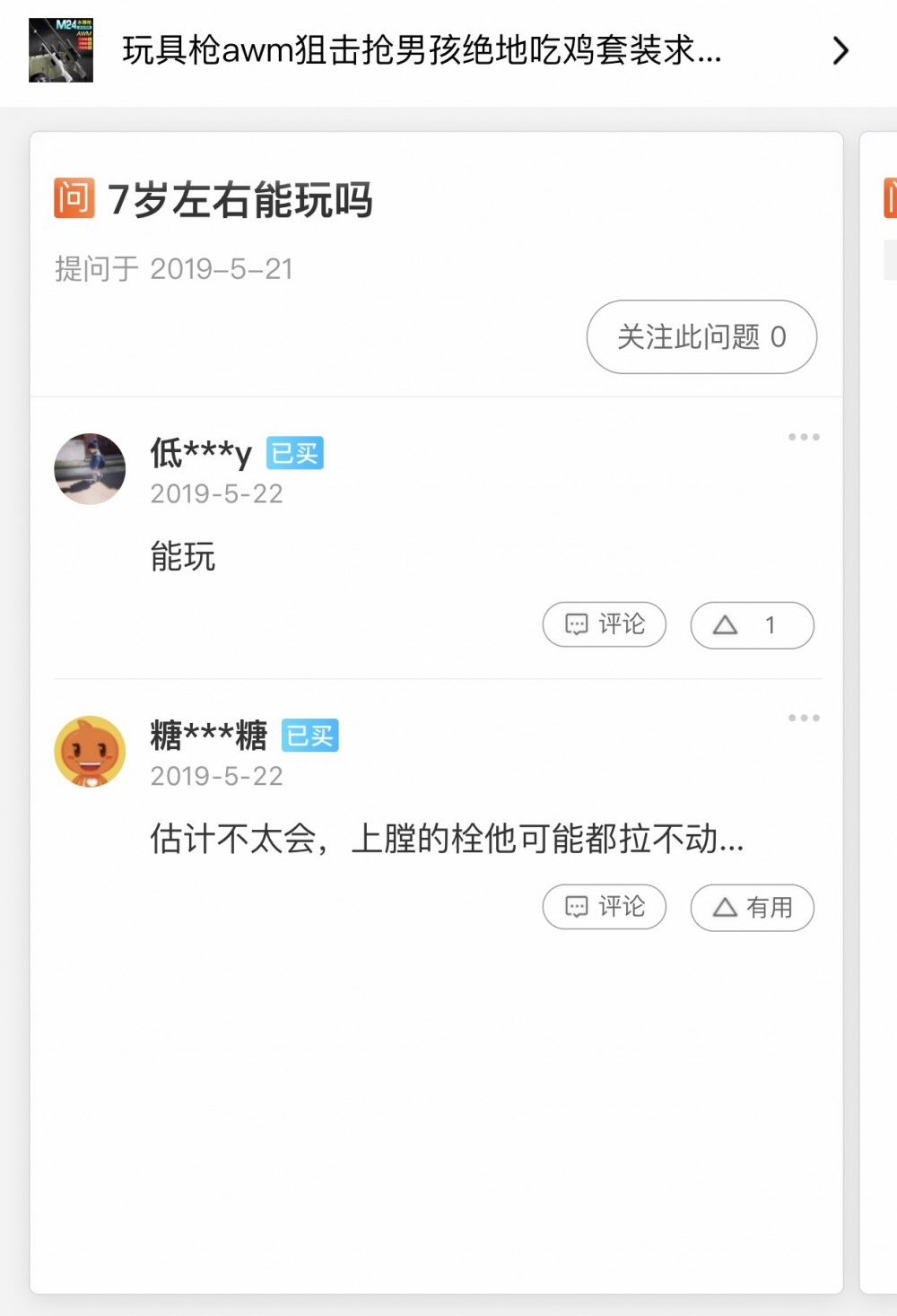View 低***y's profile avatar
The image size is (897, 1316).
click(90, 469)
